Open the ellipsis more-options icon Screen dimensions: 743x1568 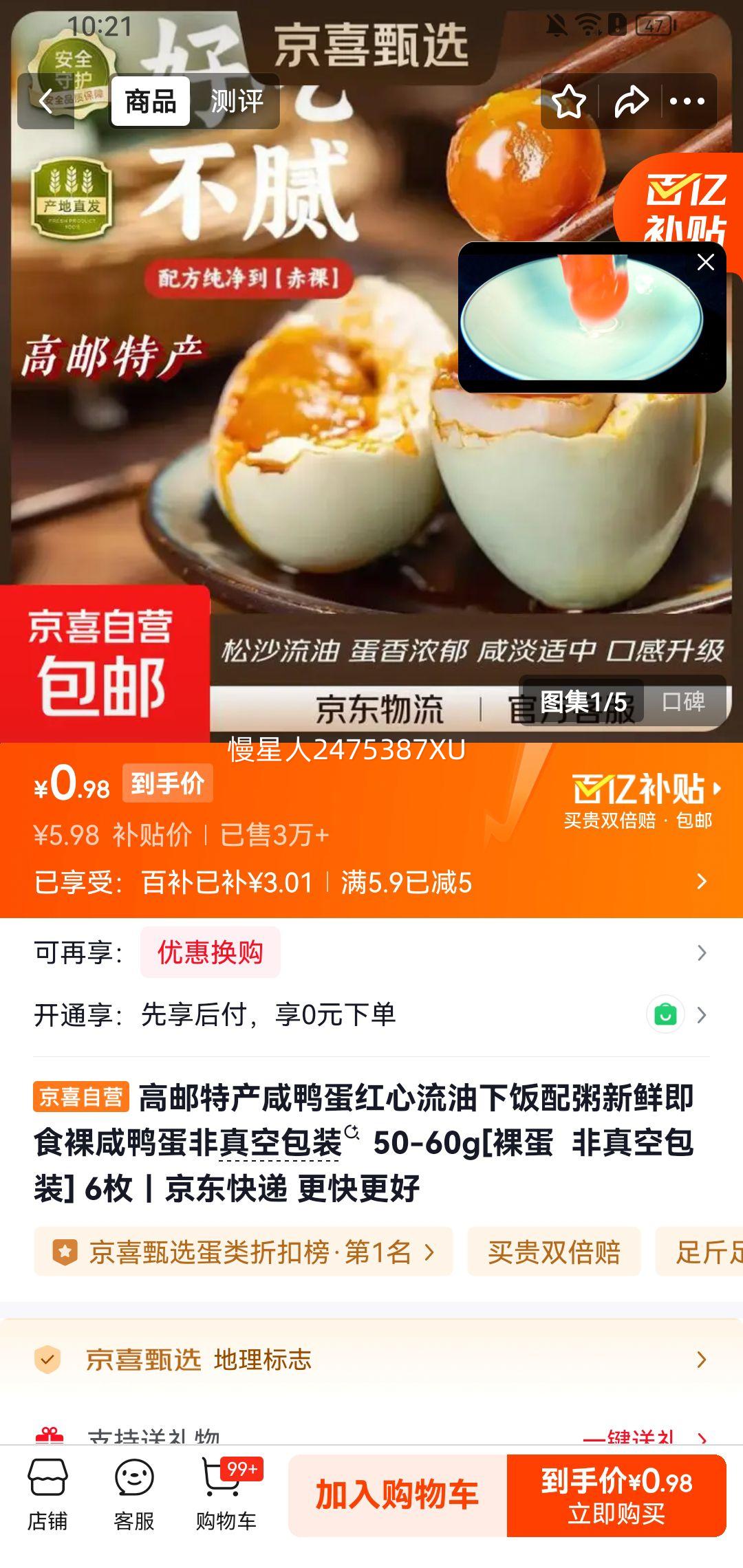click(688, 102)
